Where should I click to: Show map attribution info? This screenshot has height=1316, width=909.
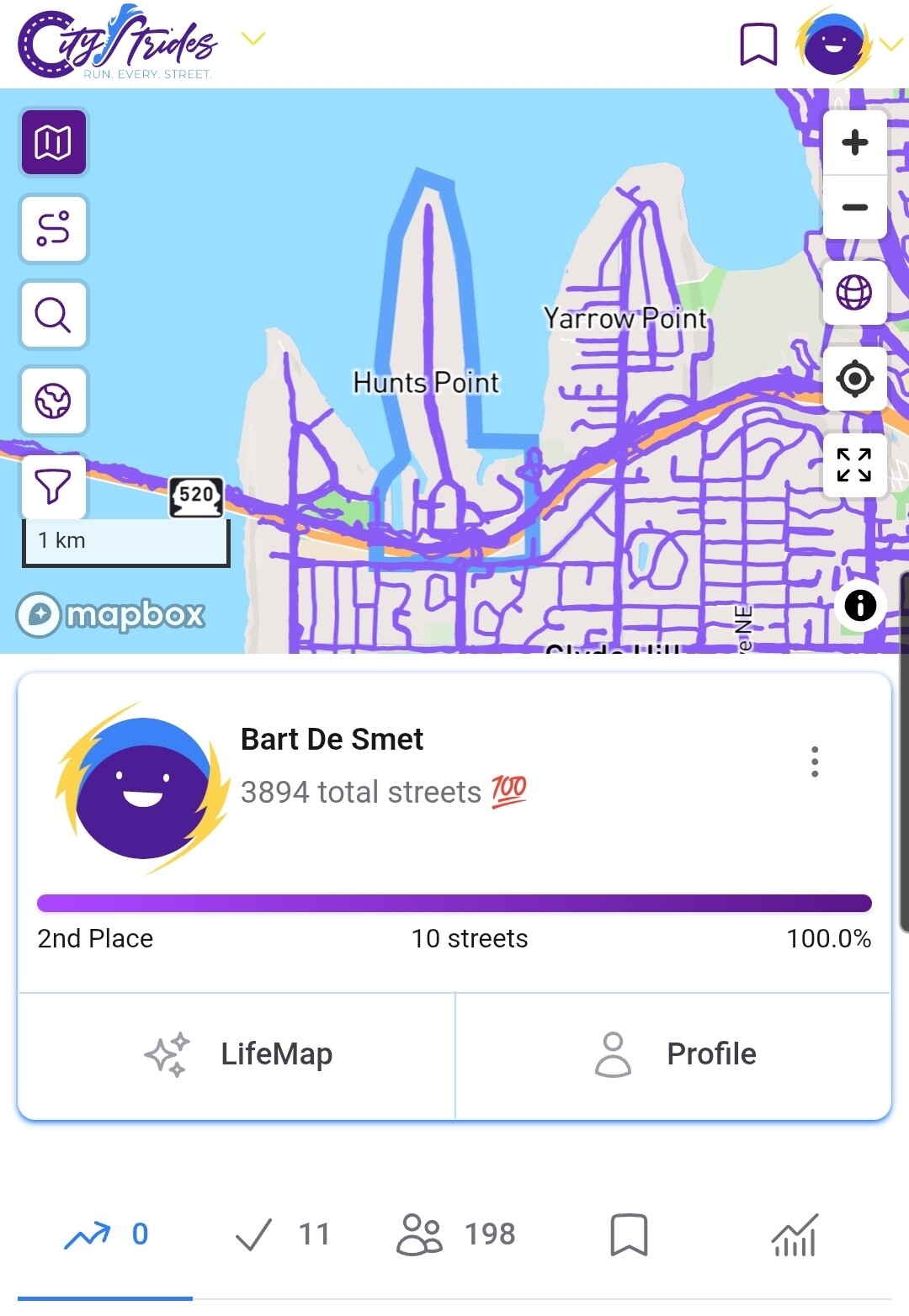[859, 605]
